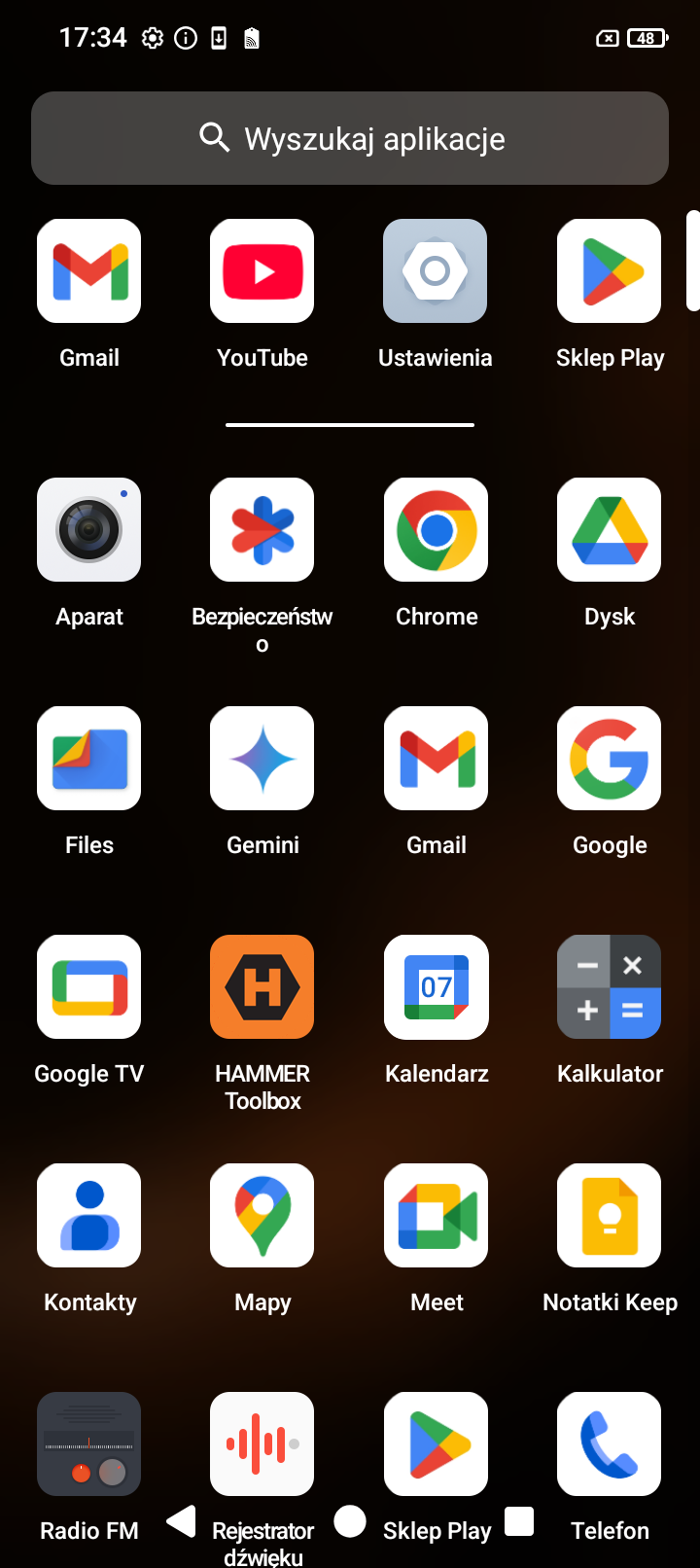Launch Chrome browser
Viewport: 700px width, 1568px height.
(436, 530)
